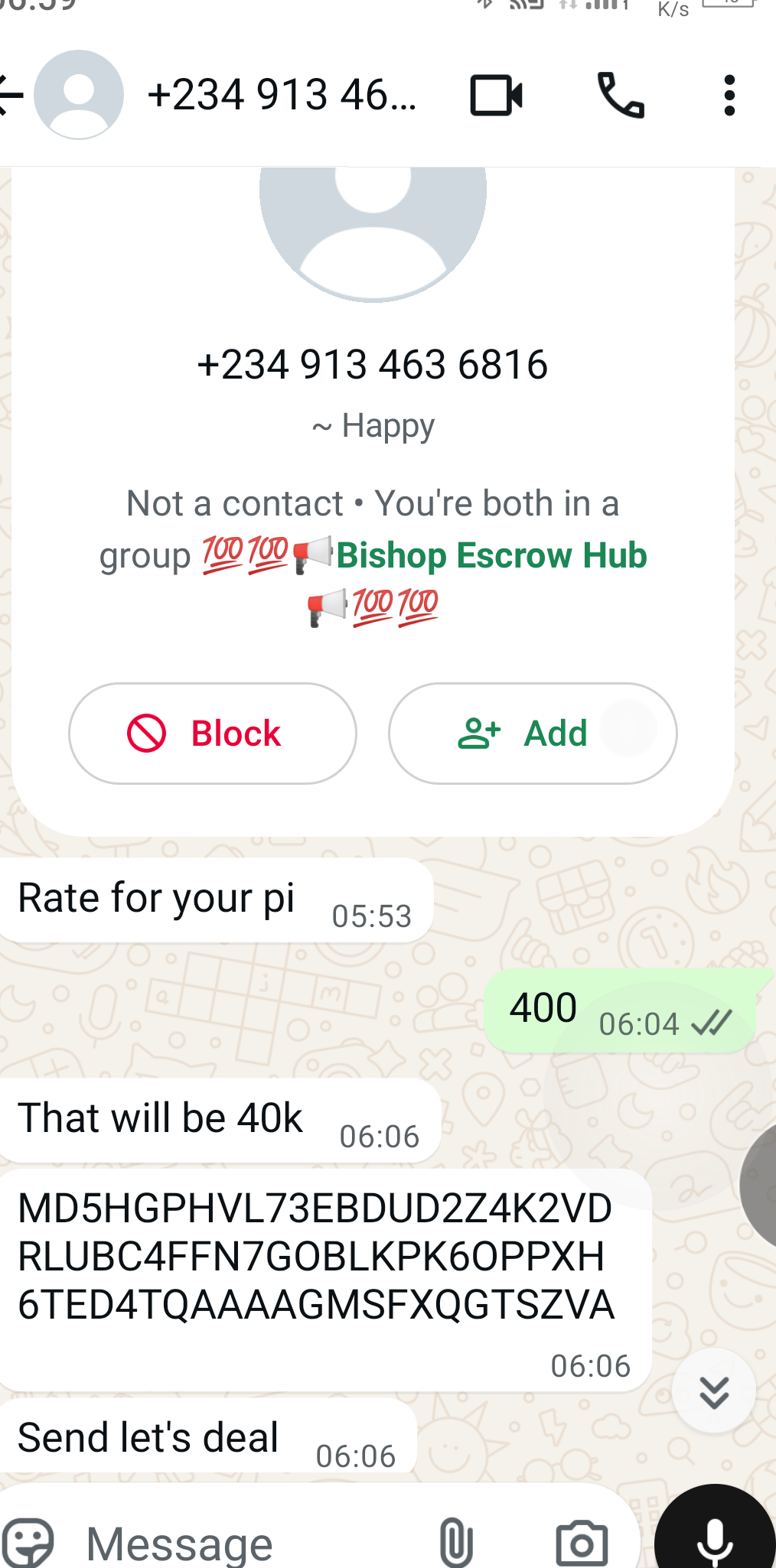Viewport: 776px width, 1568px height.
Task: Jump to latest messages with double-chevron button
Action: pyautogui.click(x=713, y=1391)
